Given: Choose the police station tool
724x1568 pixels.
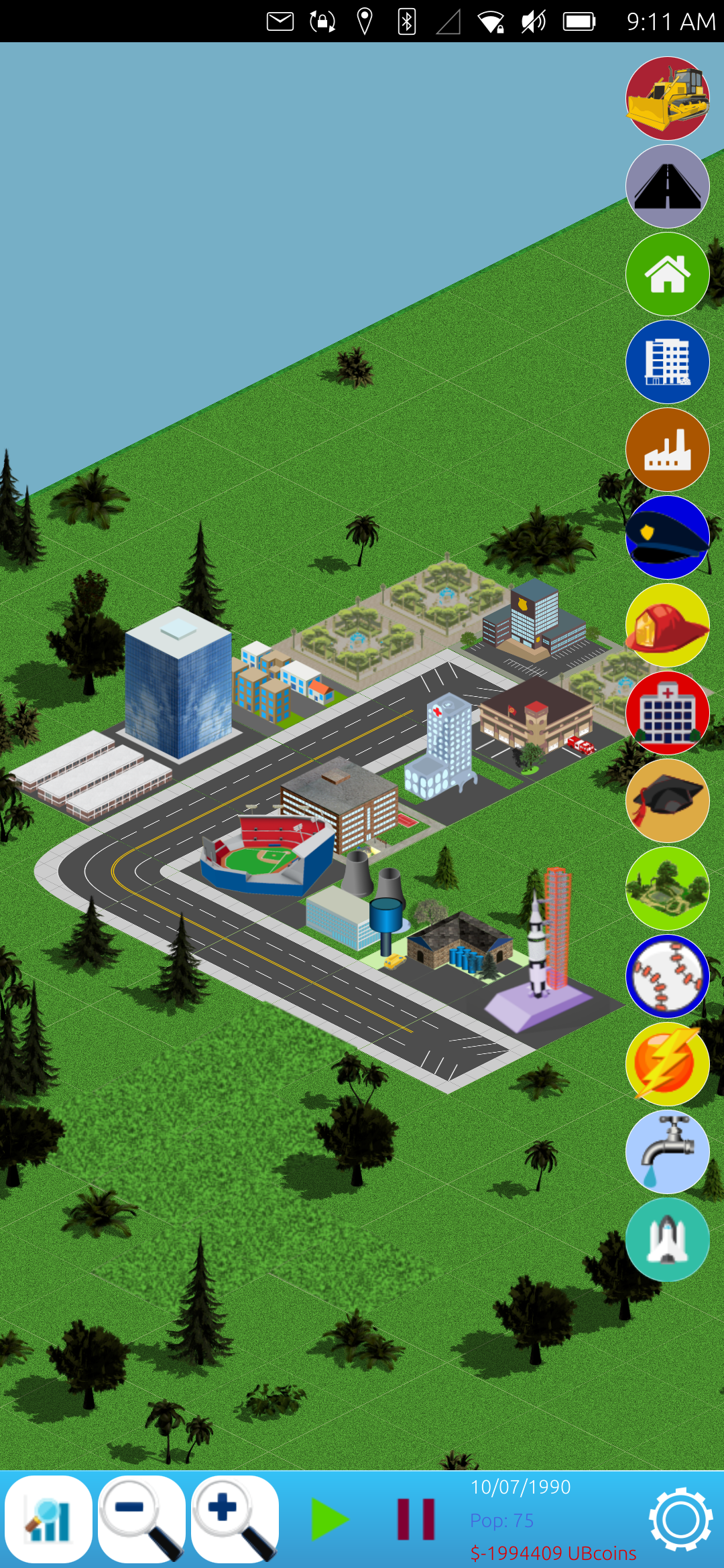Looking at the screenshot, I should [x=667, y=537].
